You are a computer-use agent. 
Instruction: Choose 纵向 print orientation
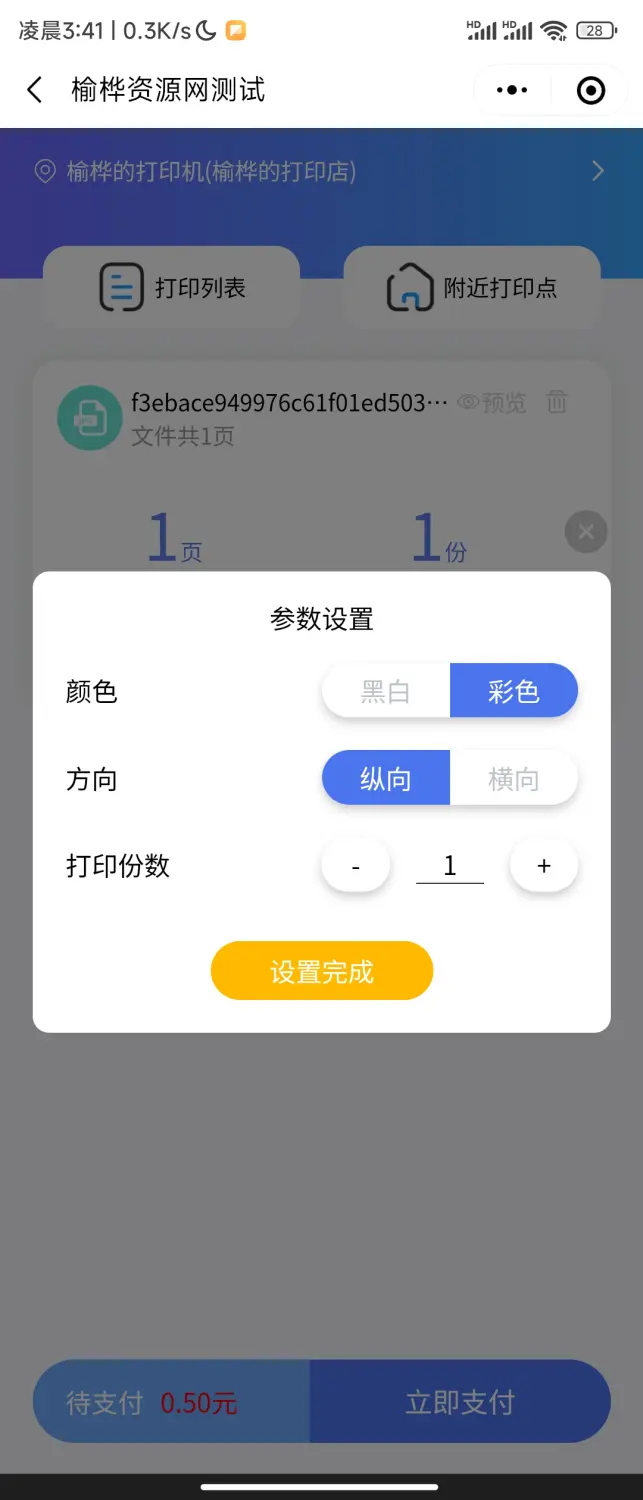point(386,779)
